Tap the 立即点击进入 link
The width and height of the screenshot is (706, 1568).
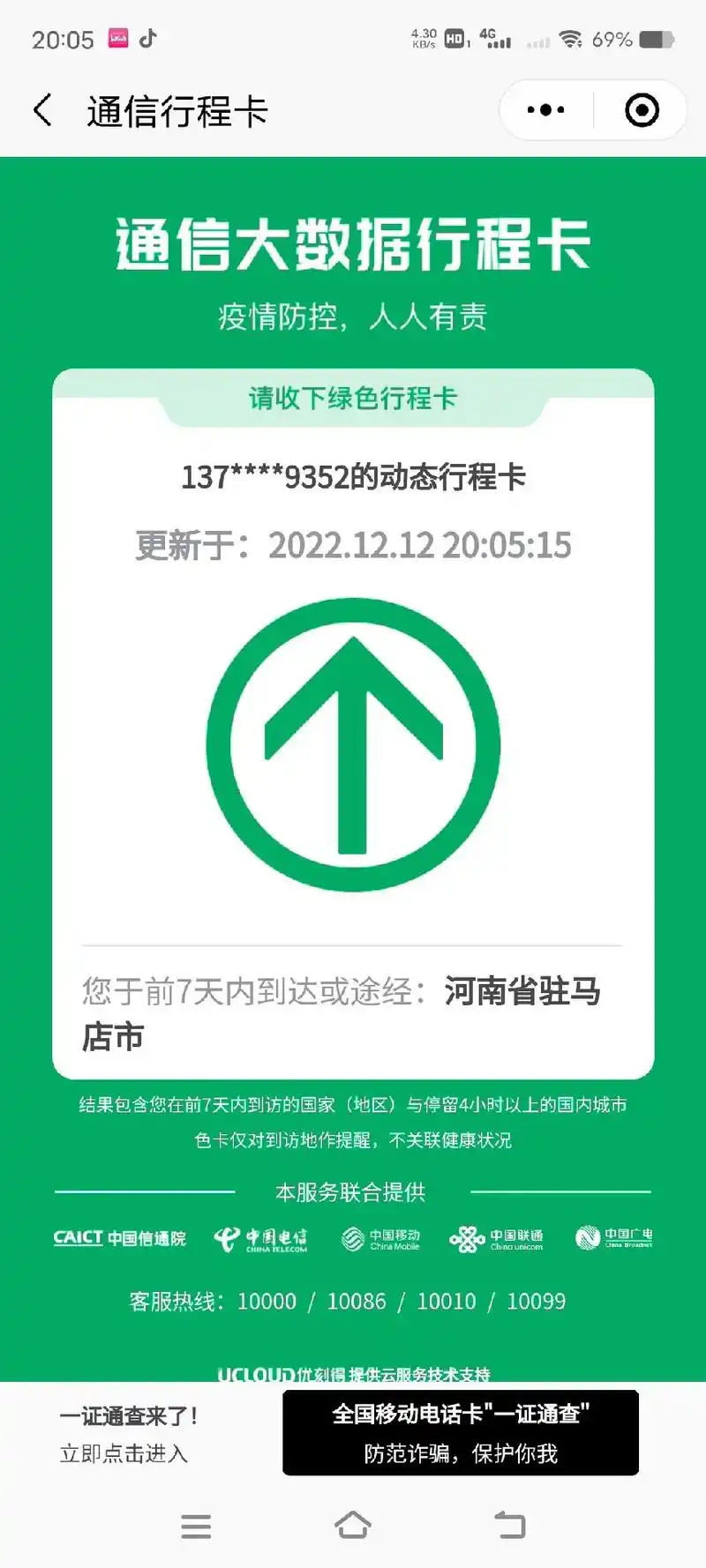click(124, 1452)
